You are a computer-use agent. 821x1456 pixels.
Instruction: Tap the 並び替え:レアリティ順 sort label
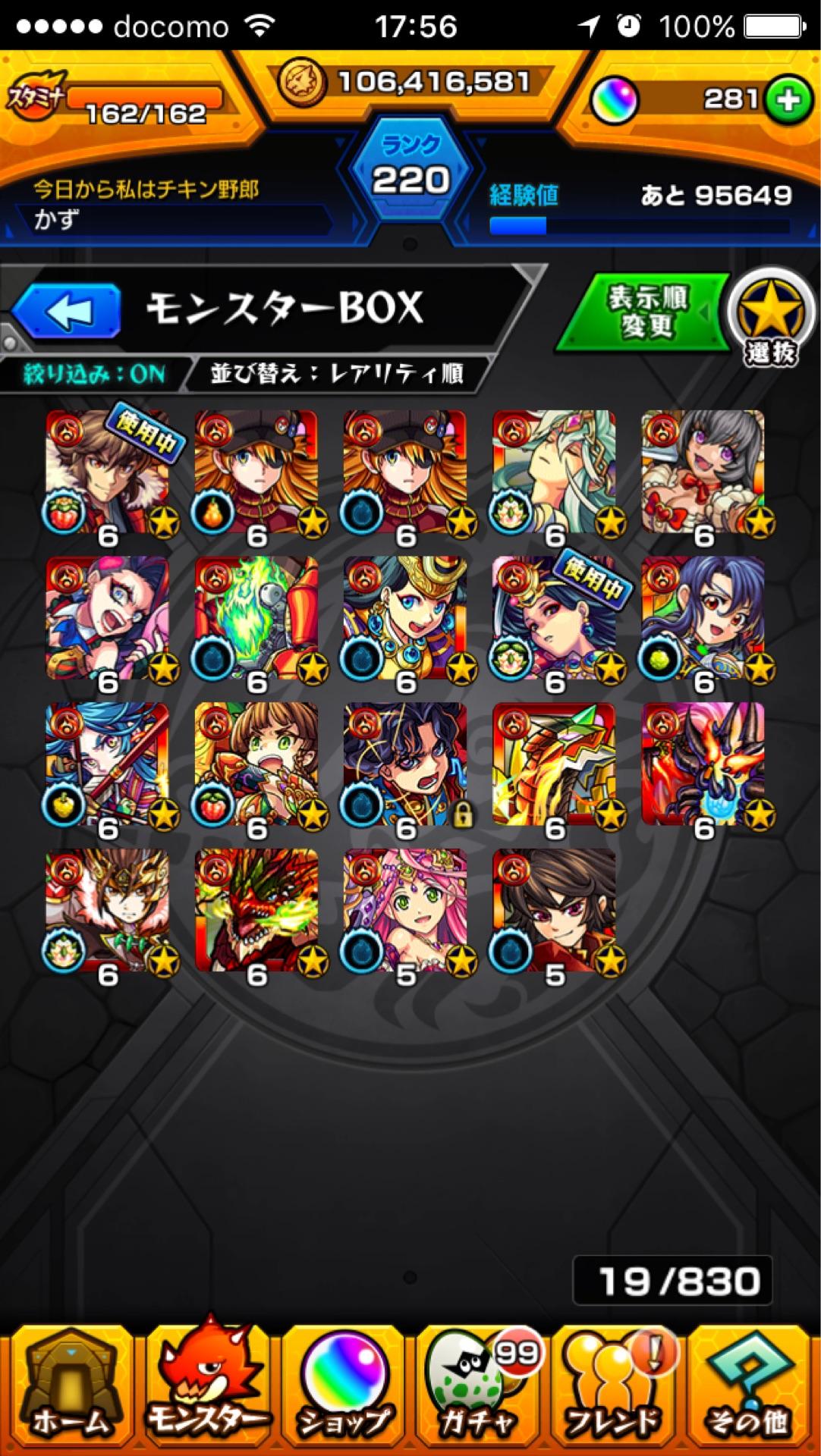336,374
